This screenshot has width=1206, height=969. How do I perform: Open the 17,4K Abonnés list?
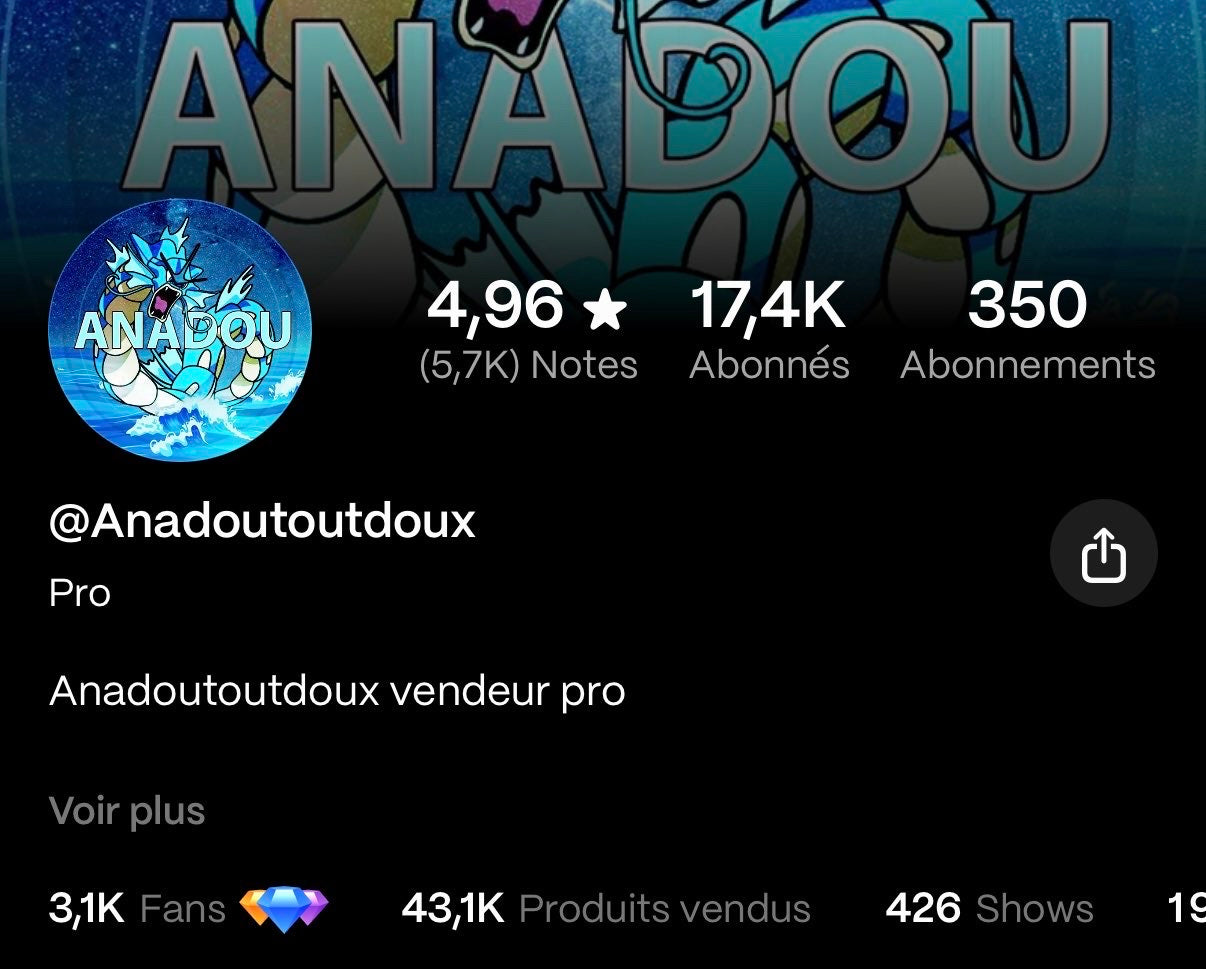(x=769, y=332)
